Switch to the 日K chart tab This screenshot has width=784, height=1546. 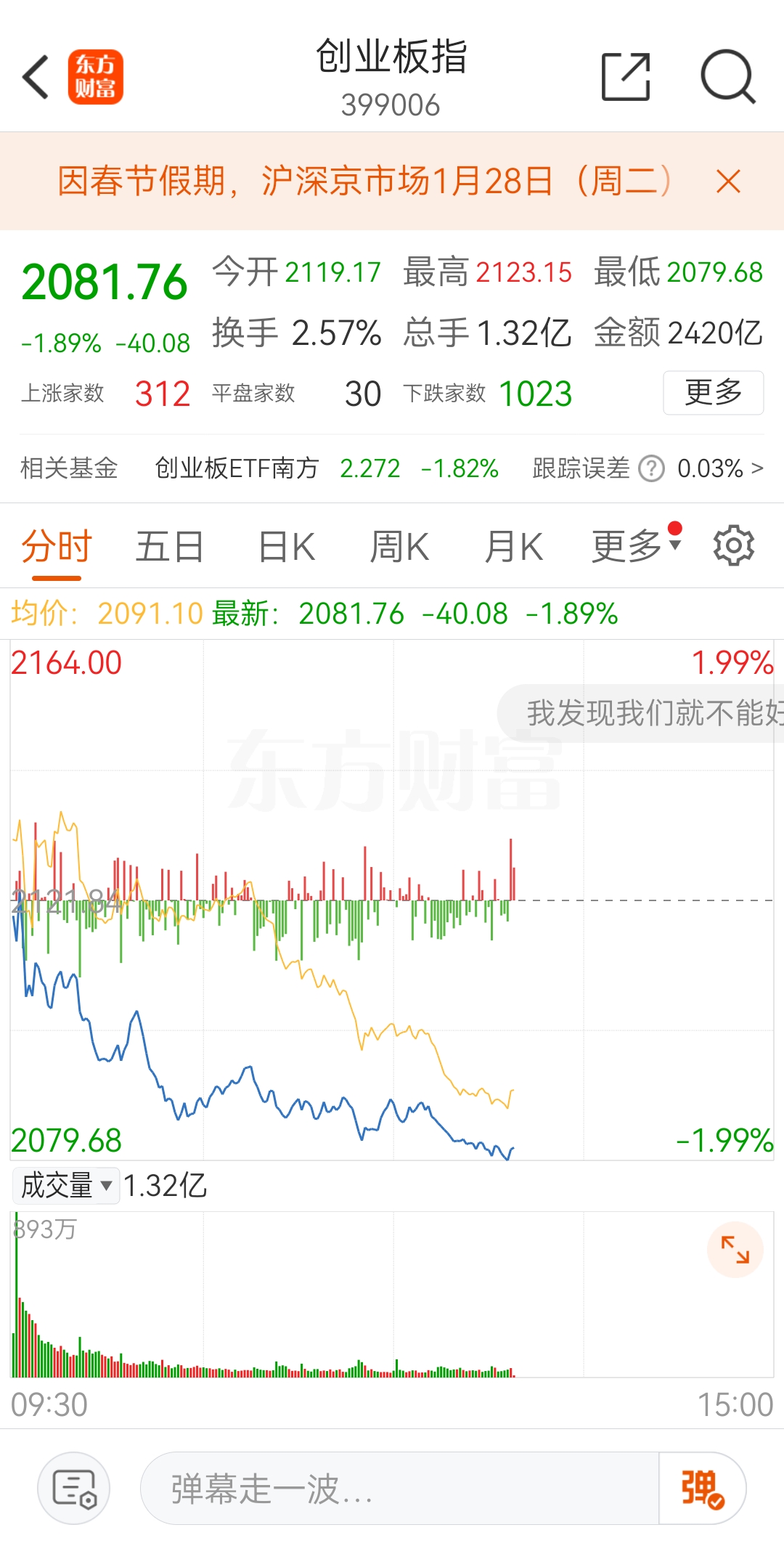point(287,547)
